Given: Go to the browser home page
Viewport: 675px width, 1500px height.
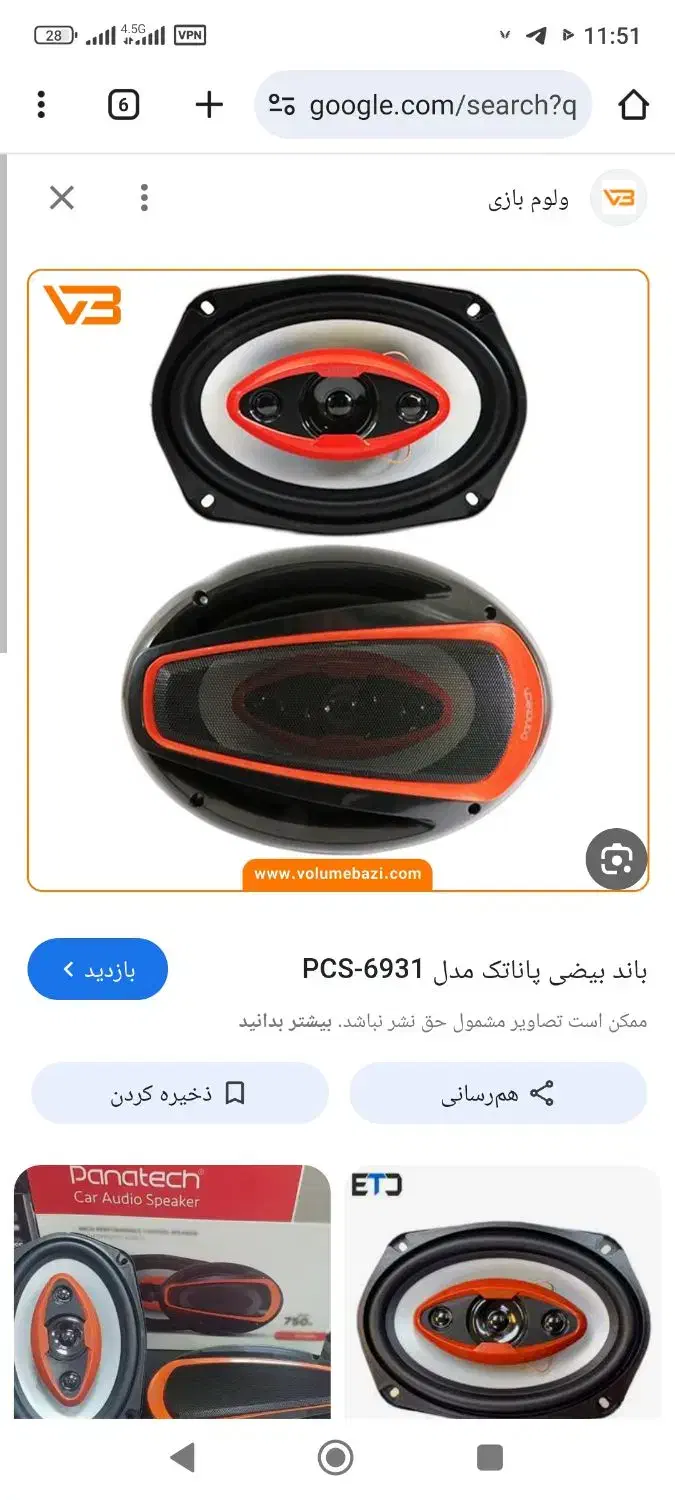Looking at the screenshot, I should point(633,105).
